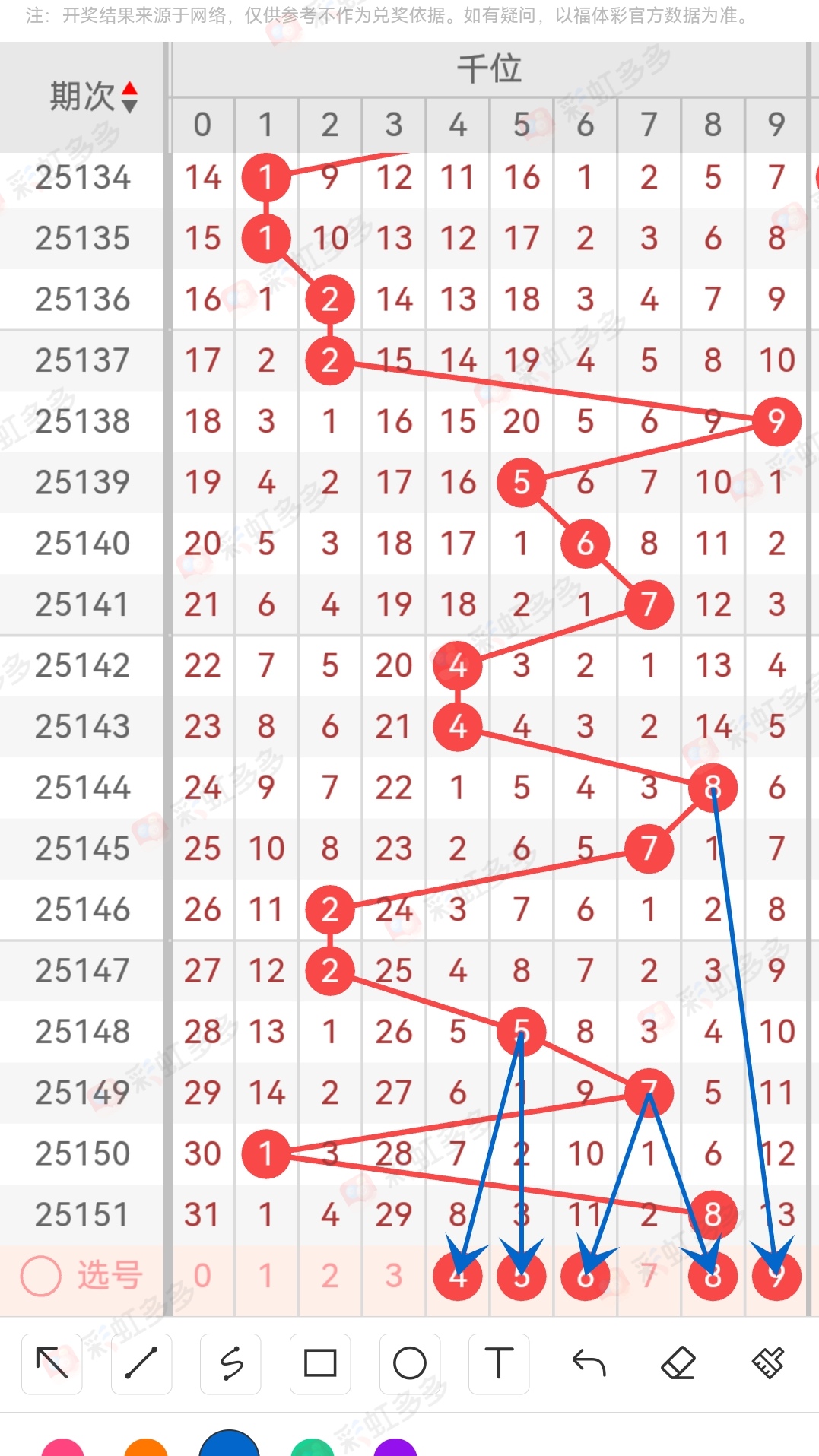Sort the draws by the 期次 header

(94, 97)
